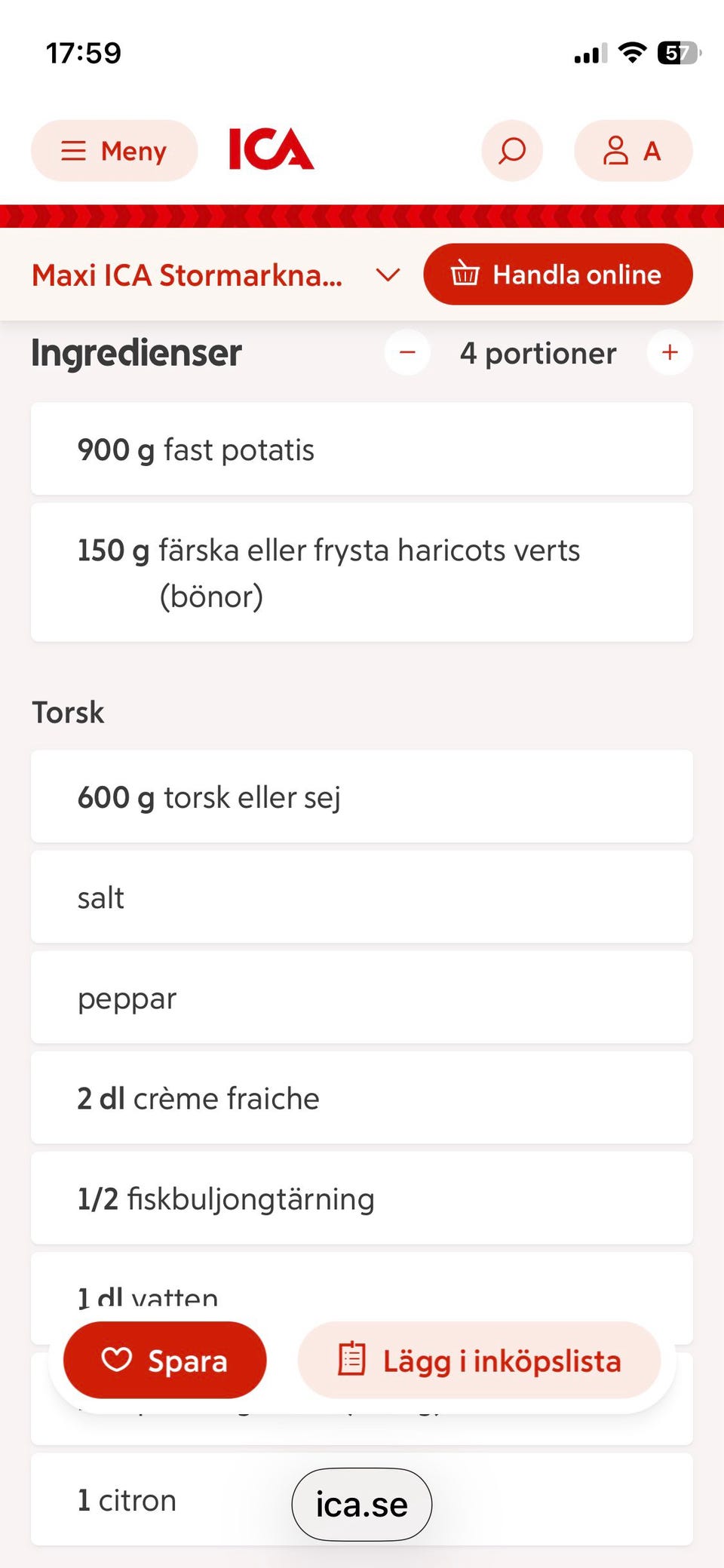
Task: Select the 600 g torsk eller sej row
Action: pyautogui.click(x=362, y=796)
